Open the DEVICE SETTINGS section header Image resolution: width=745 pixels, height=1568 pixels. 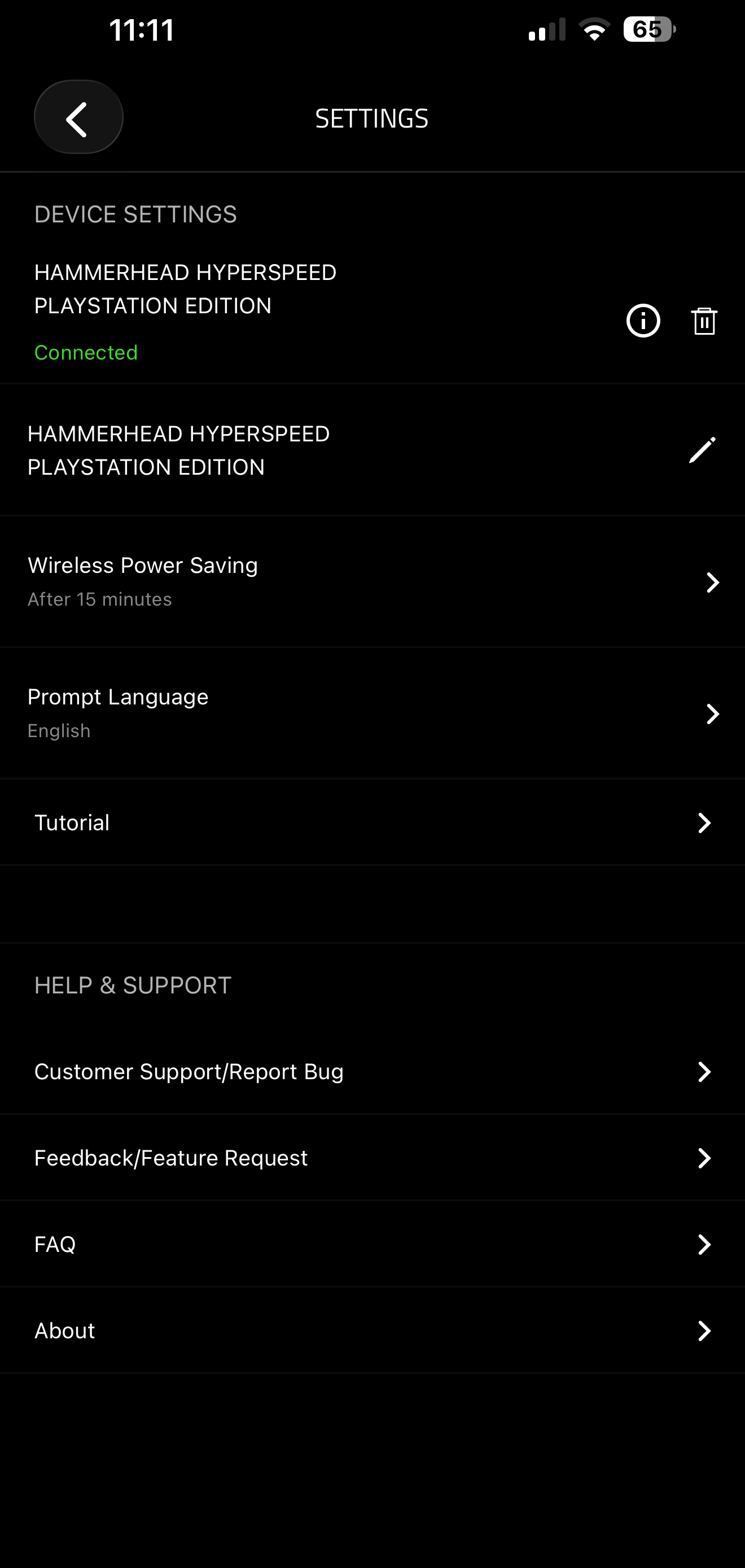click(135, 214)
